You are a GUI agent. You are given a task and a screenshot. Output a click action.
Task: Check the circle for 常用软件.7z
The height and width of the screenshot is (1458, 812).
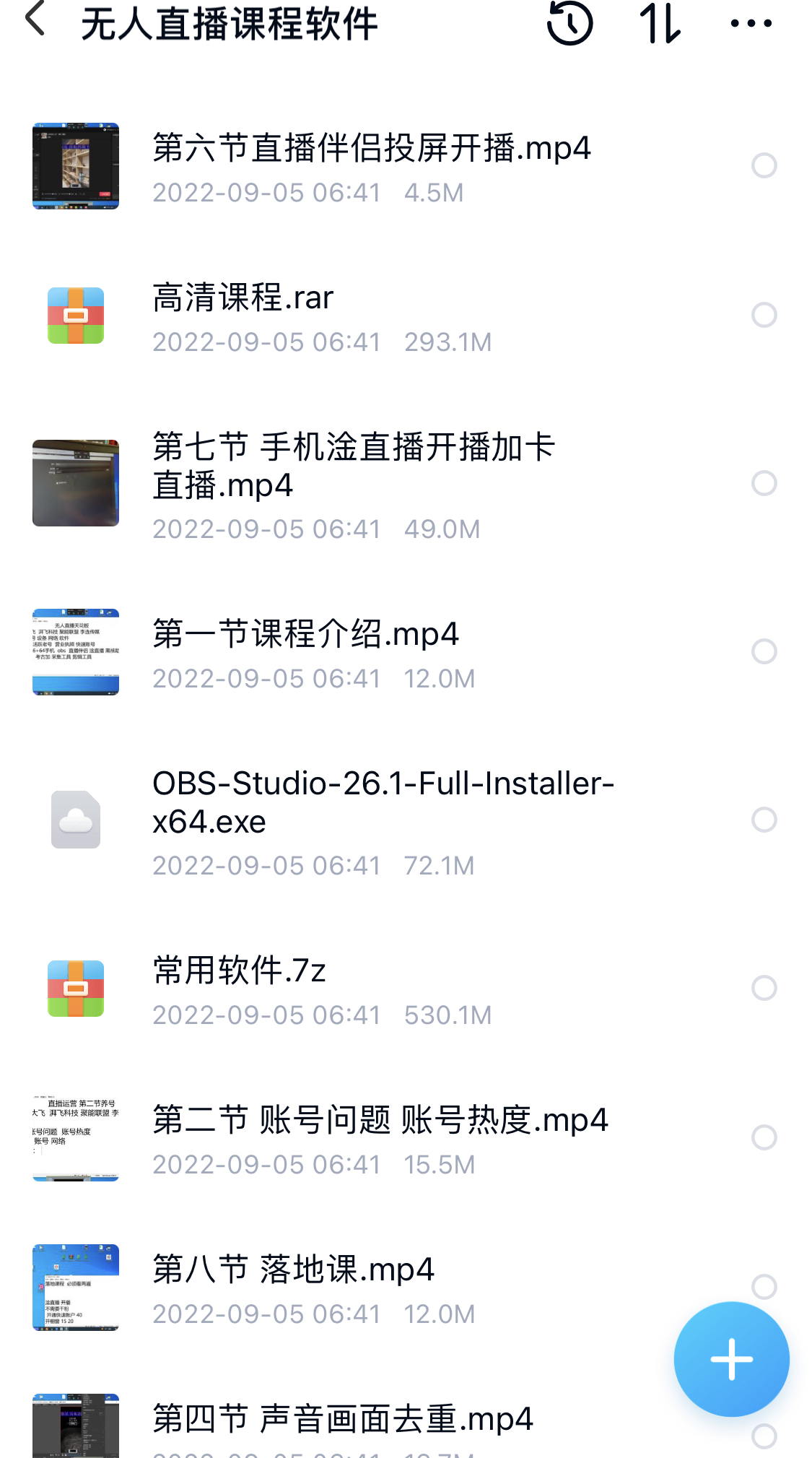tap(764, 988)
